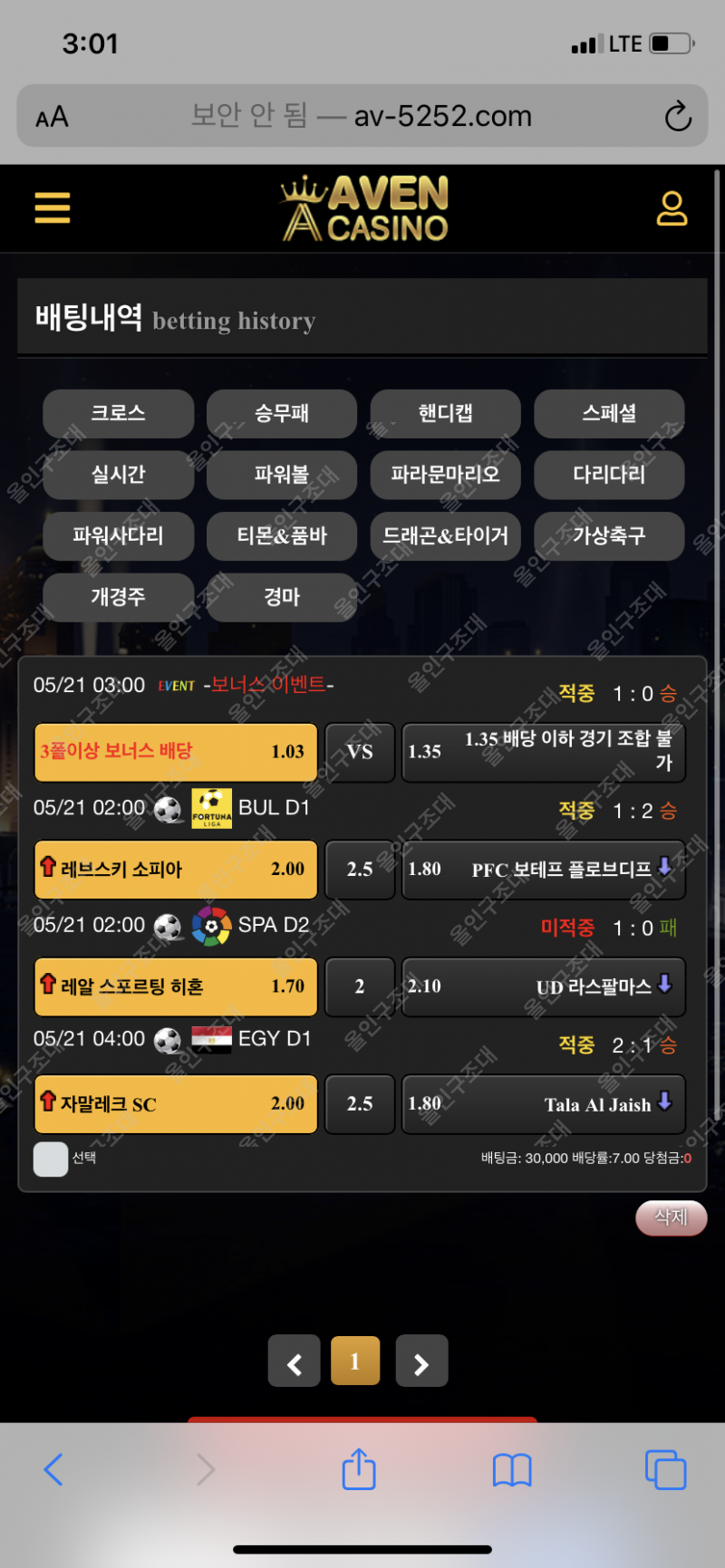Open 파워볼 betting history
Viewport: 725px width, 1568px height.
[x=282, y=475]
